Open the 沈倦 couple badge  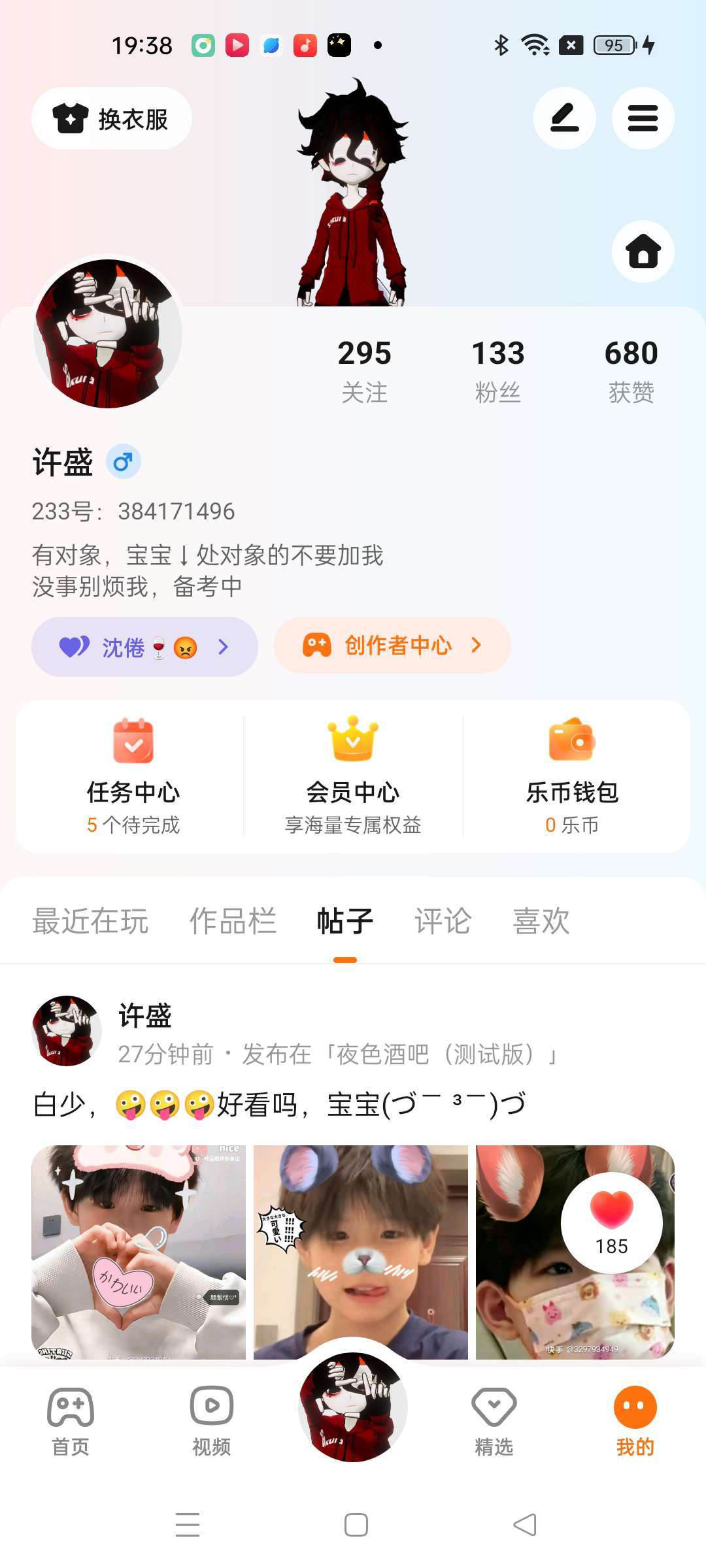pos(144,647)
